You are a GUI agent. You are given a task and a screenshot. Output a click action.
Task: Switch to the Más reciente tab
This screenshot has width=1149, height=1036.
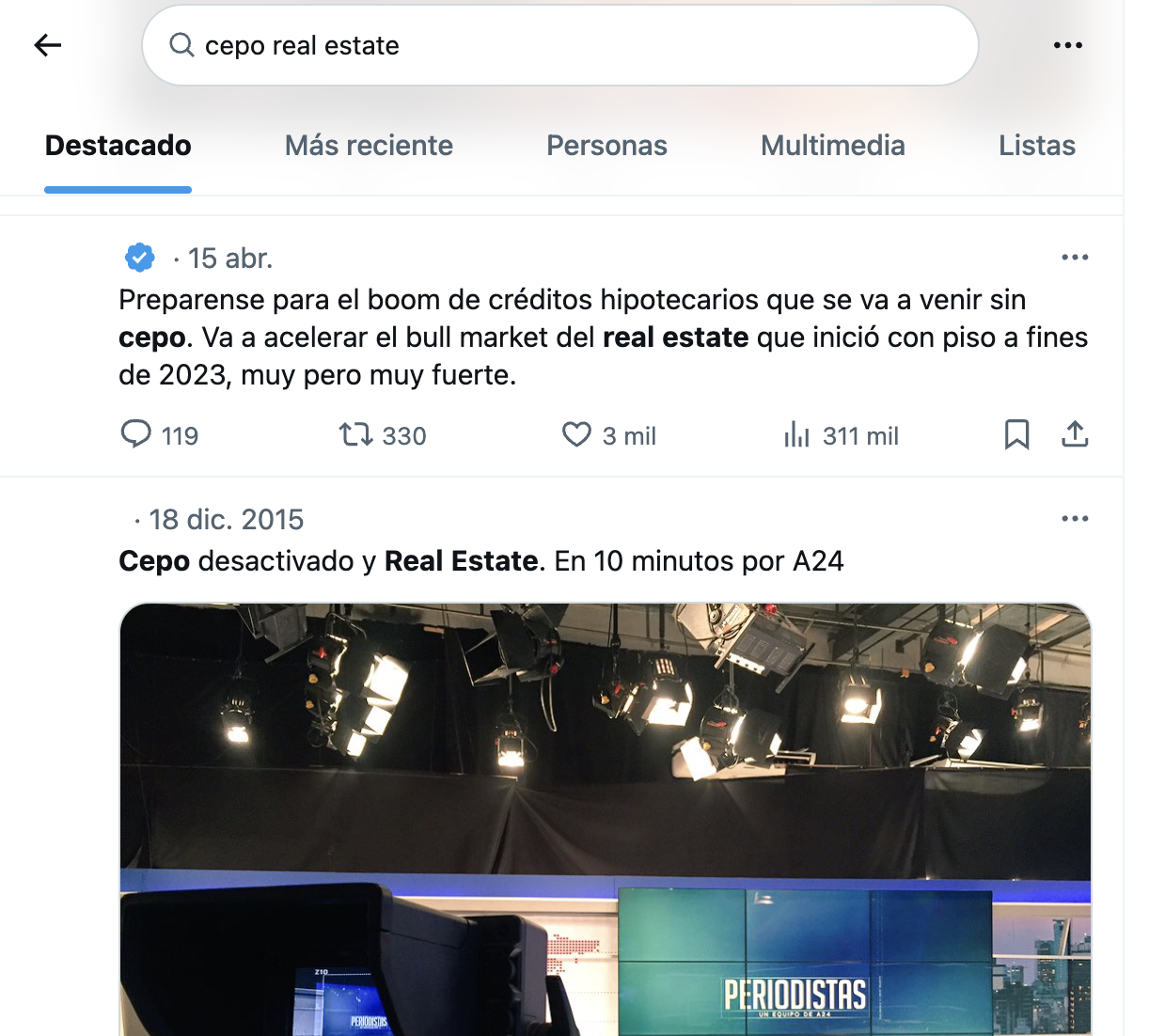[x=369, y=146]
